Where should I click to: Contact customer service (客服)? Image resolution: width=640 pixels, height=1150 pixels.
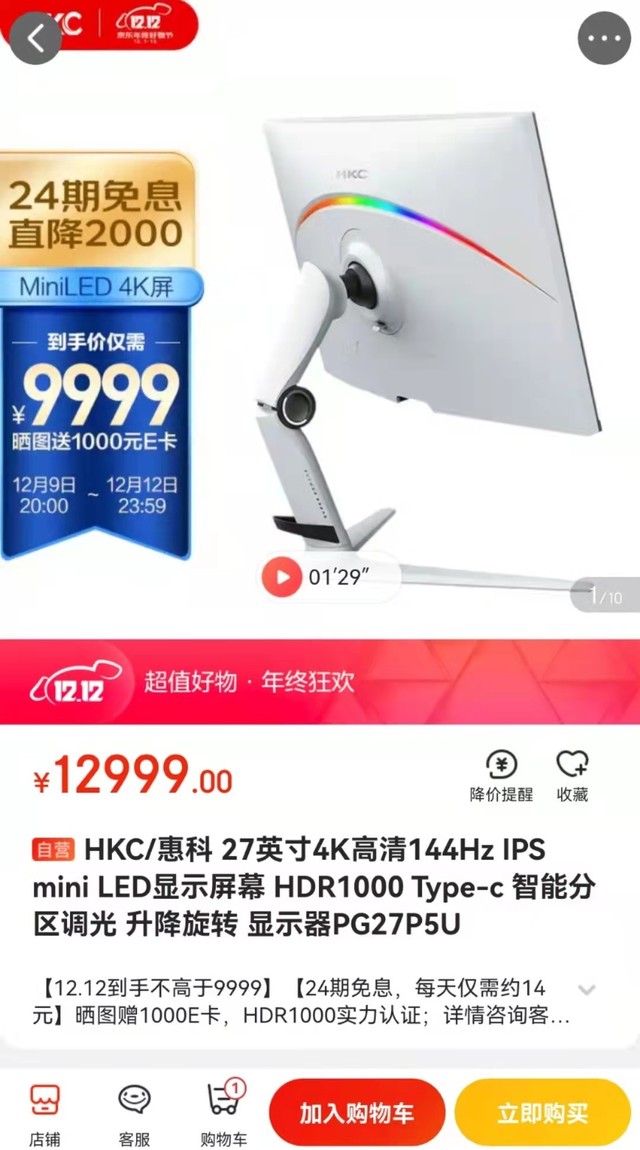[134, 1111]
